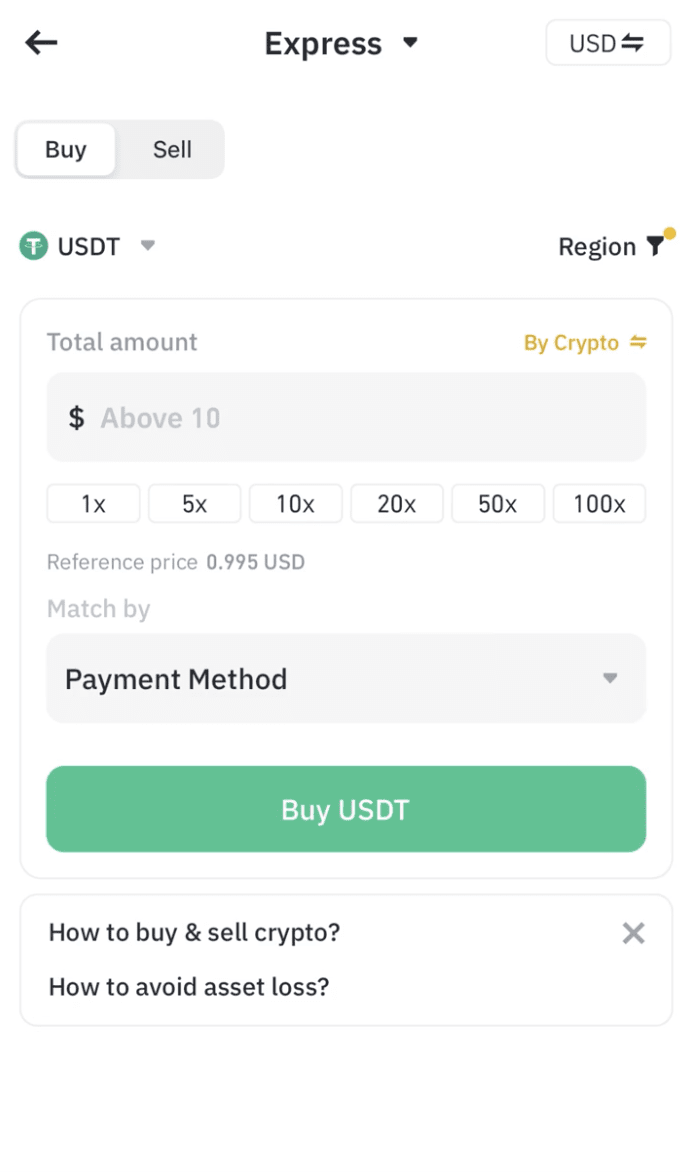Viewport: 696px width, 1172px height.
Task: Select the Buy tab
Action: click(x=66, y=150)
